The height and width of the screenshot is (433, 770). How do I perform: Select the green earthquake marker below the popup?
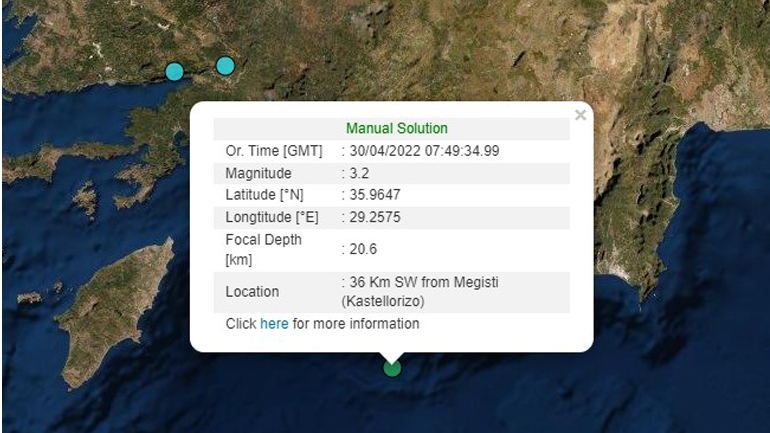[x=392, y=368]
